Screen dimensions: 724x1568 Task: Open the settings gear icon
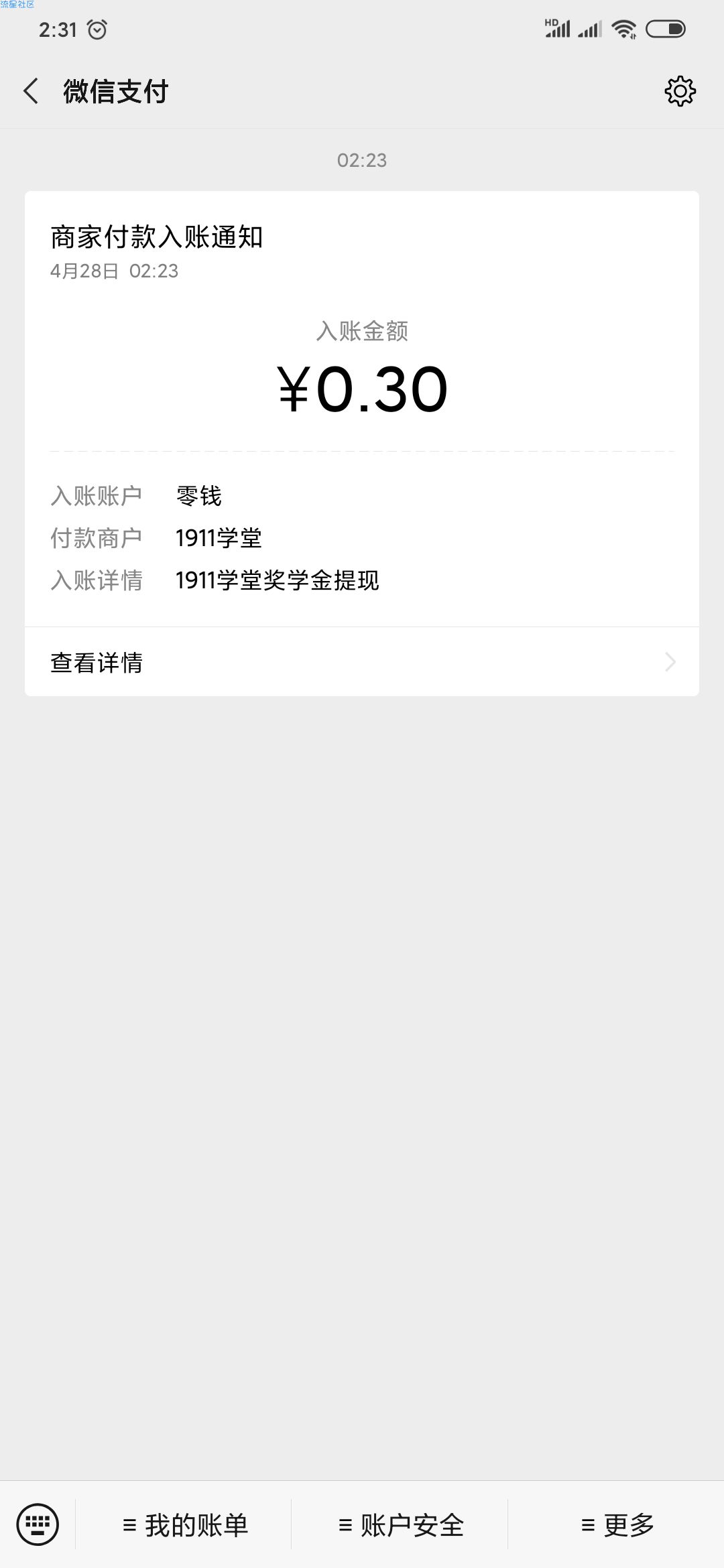680,91
